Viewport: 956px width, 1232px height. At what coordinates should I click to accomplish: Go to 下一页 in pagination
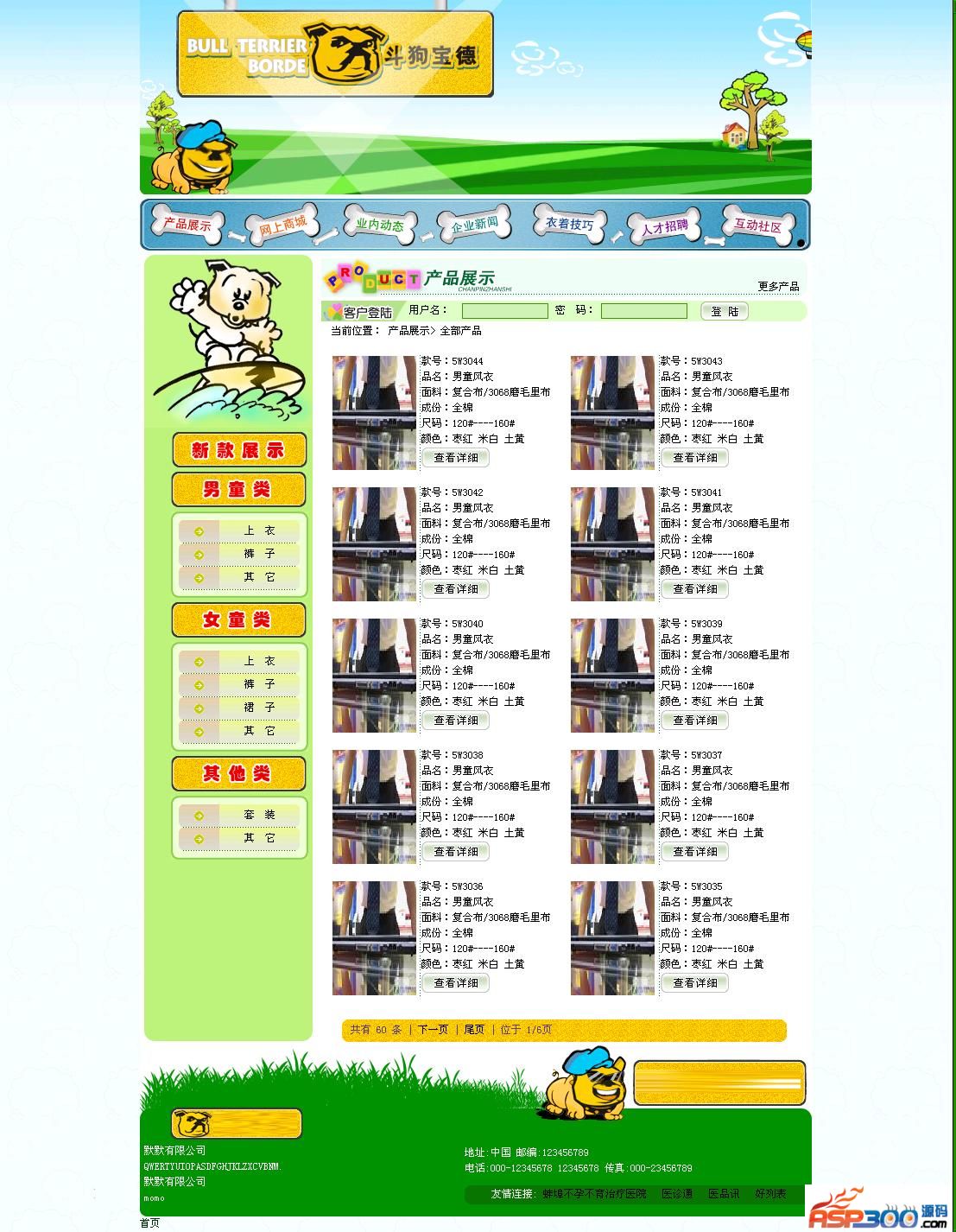tap(433, 1030)
